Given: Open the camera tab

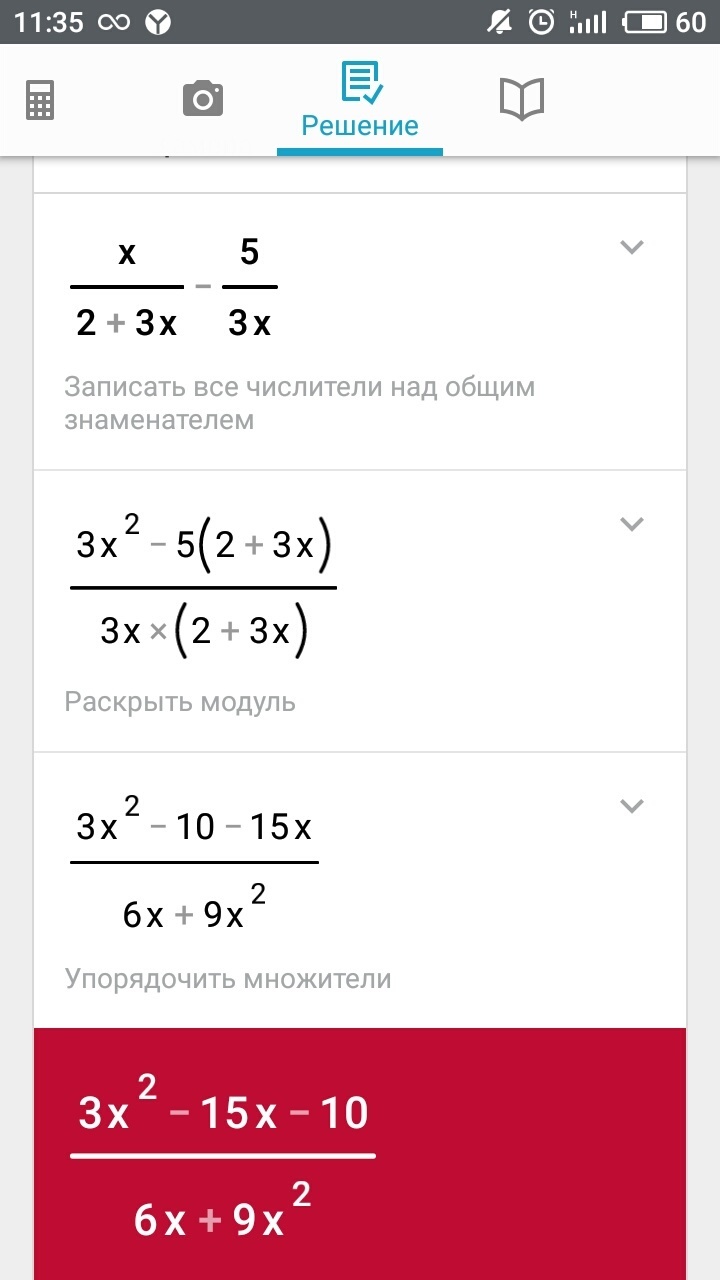Looking at the screenshot, I should pos(203,99).
